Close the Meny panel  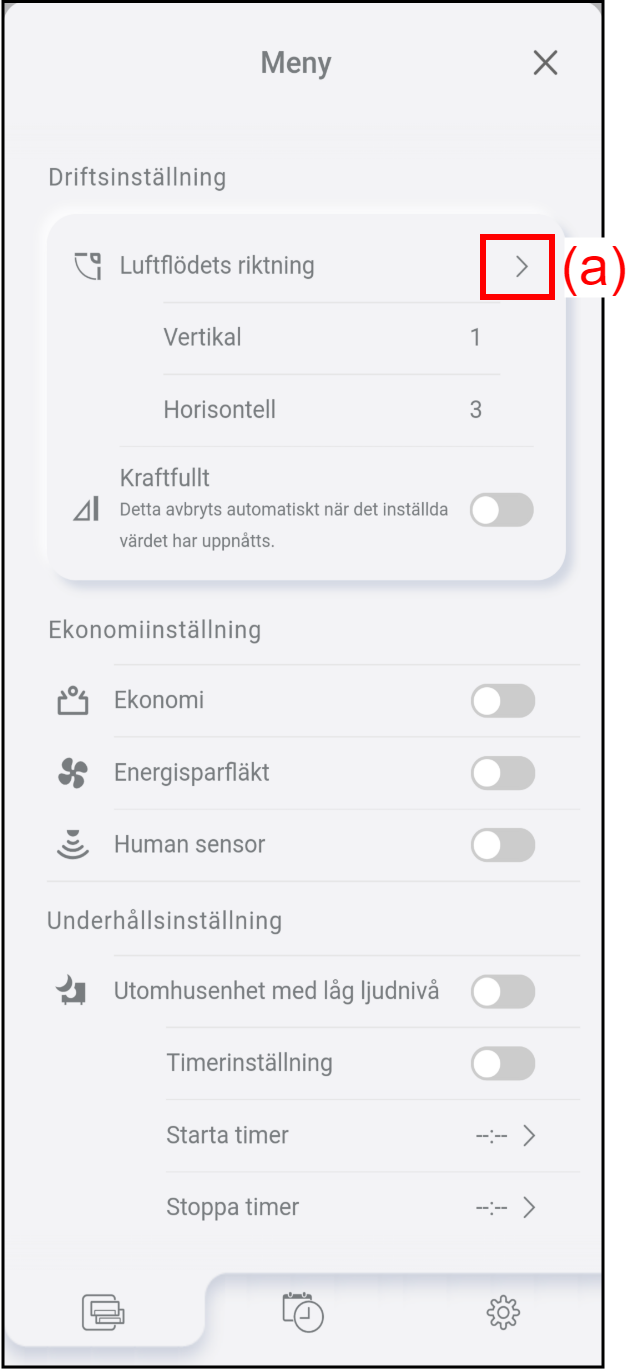545,63
